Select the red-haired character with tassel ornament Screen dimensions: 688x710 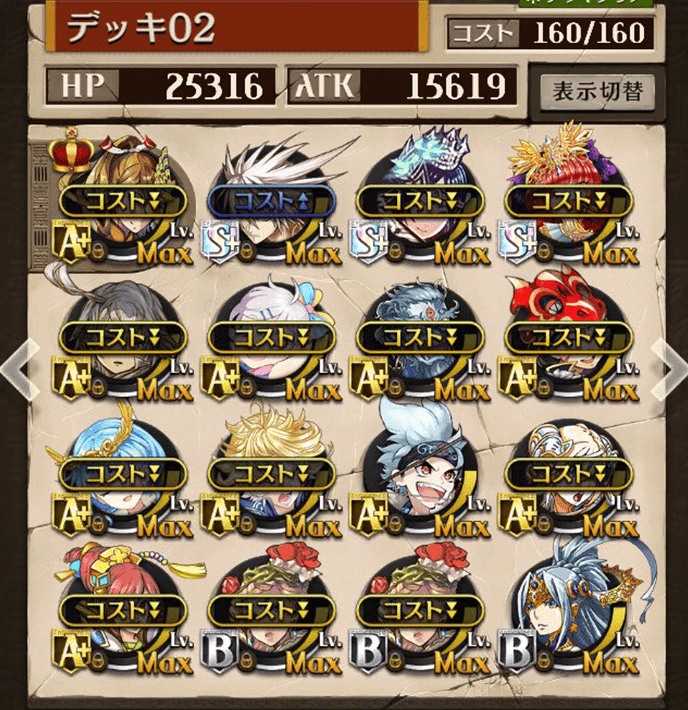[x=122, y=610]
